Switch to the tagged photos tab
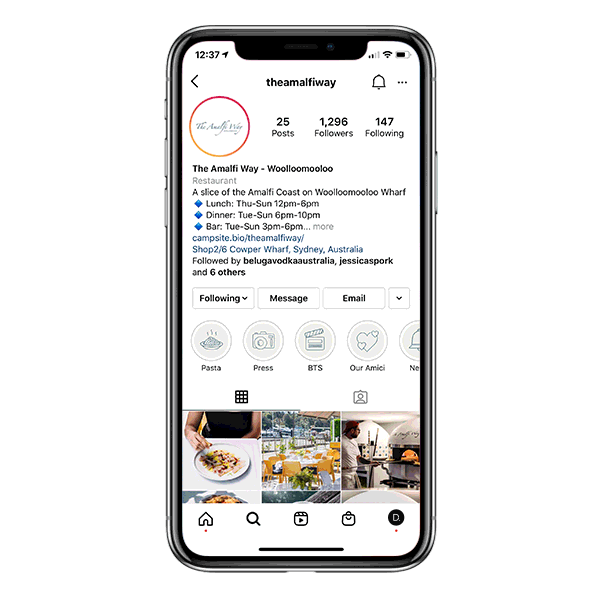This screenshot has height=600, width=600. [360, 397]
